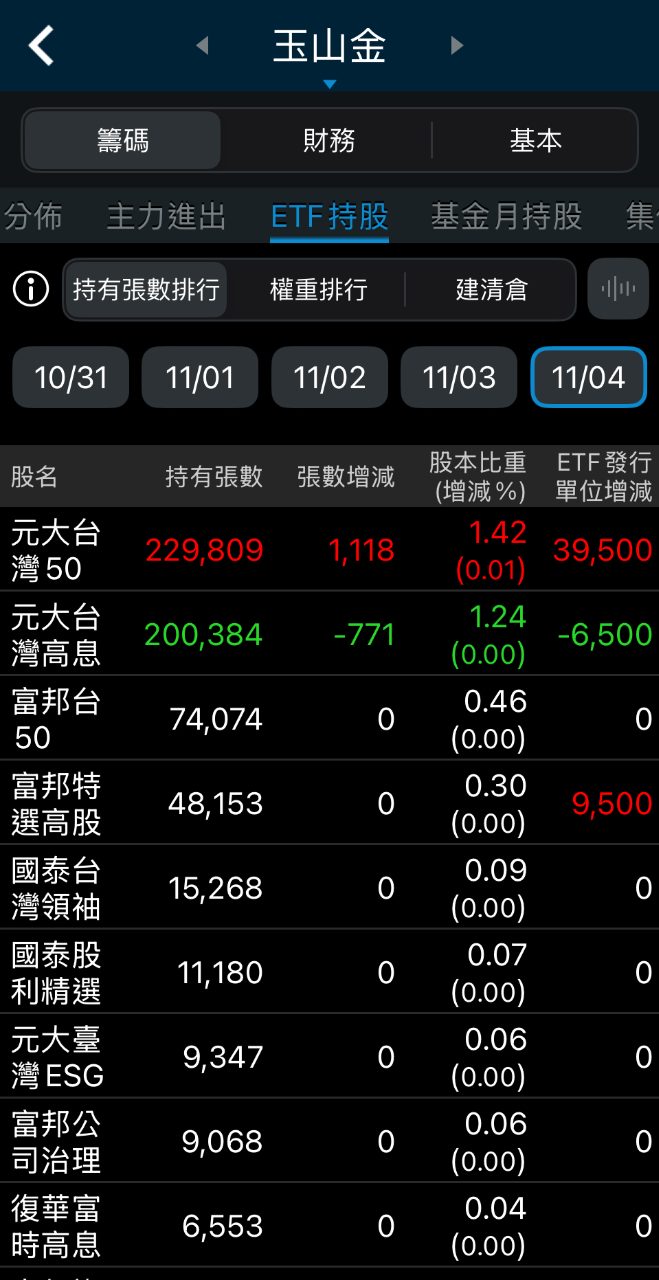Switch to next stock with right arrow
Viewport: 659px width, 1280px height.
coord(457,46)
